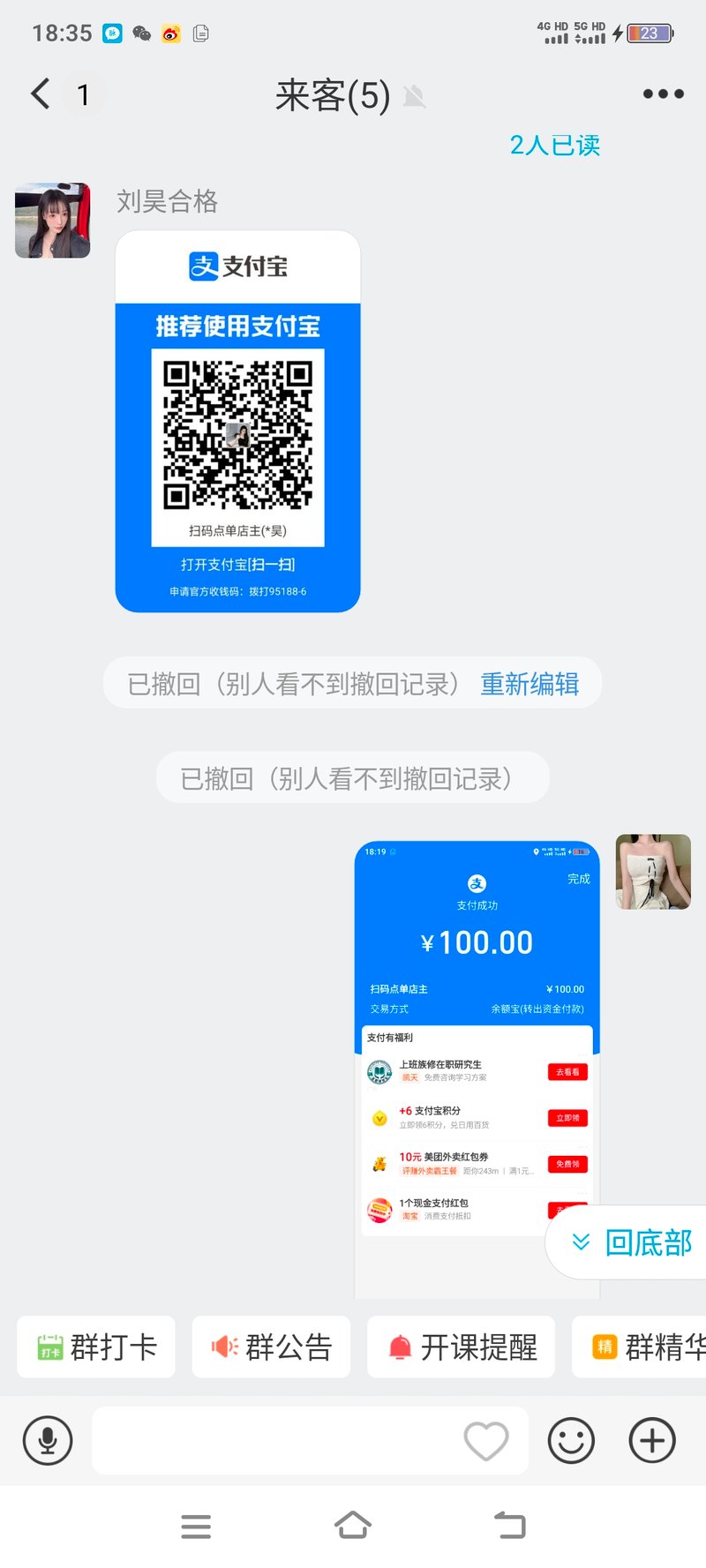This screenshot has height=1568, width=706.
Task: Switch to voice input microphone
Action: point(48,1441)
